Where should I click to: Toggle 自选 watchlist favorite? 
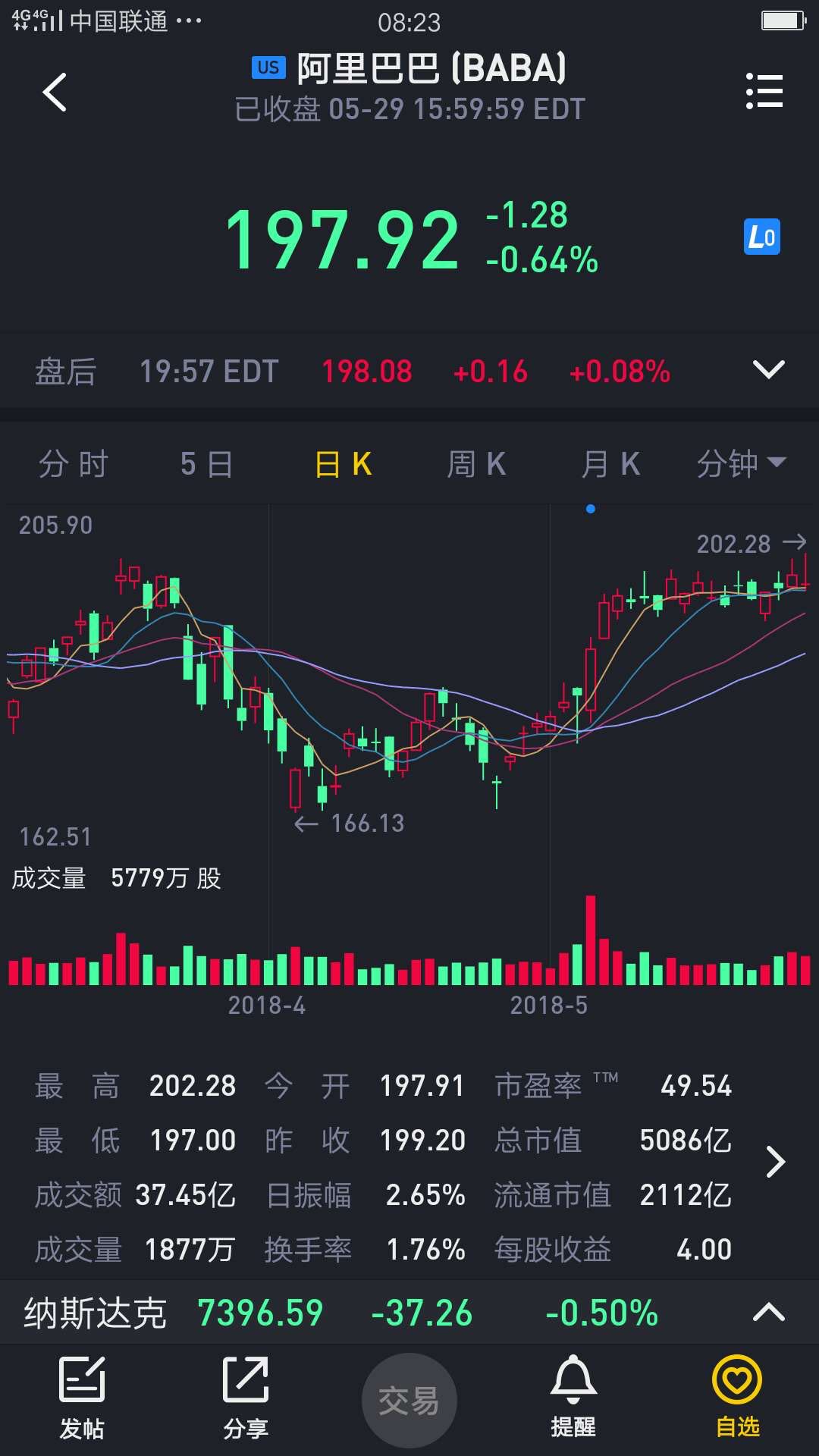coord(737,1398)
